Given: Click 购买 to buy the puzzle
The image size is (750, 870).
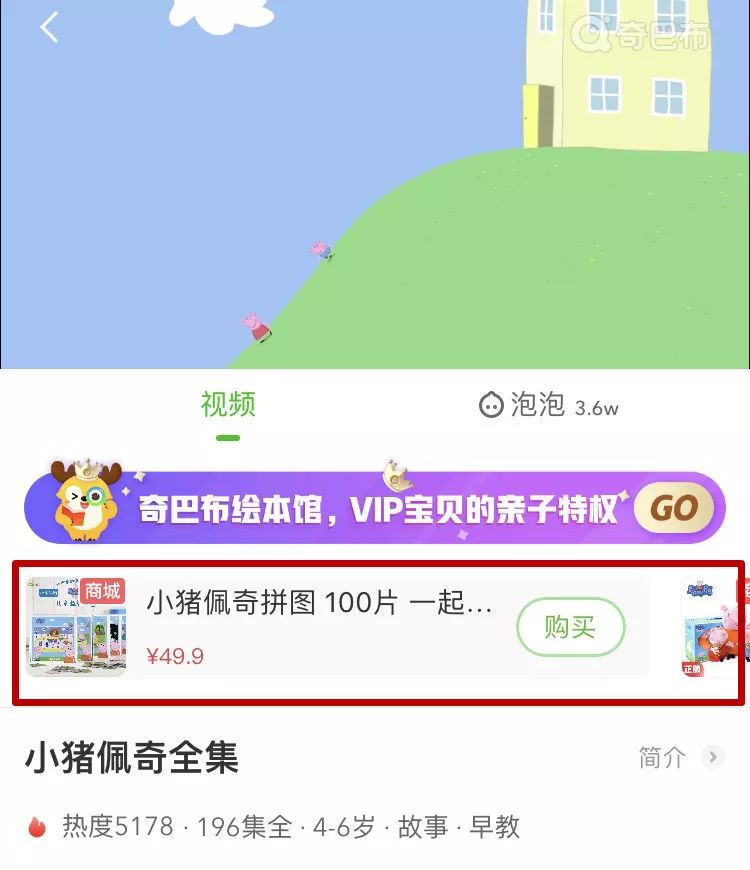Looking at the screenshot, I should [572, 628].
